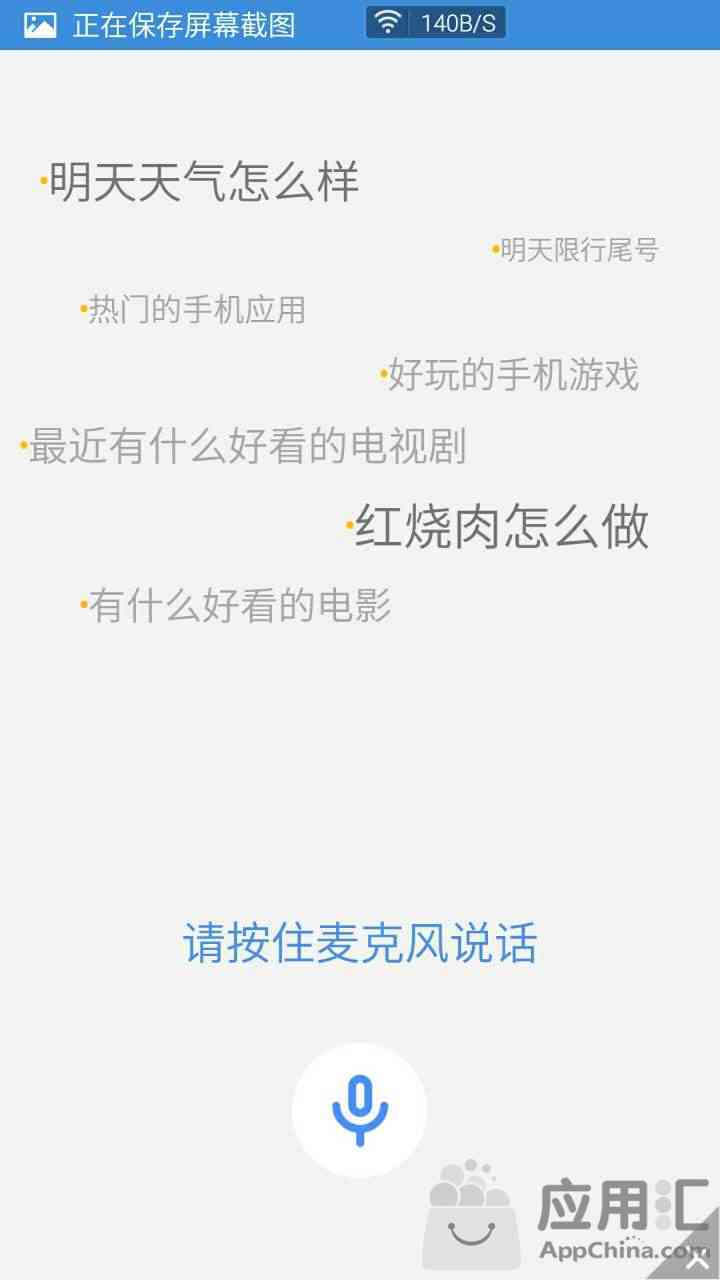Select suggestion 明天天气怎么样
Screen dimensions: 720x1280
tap(200, 182)
